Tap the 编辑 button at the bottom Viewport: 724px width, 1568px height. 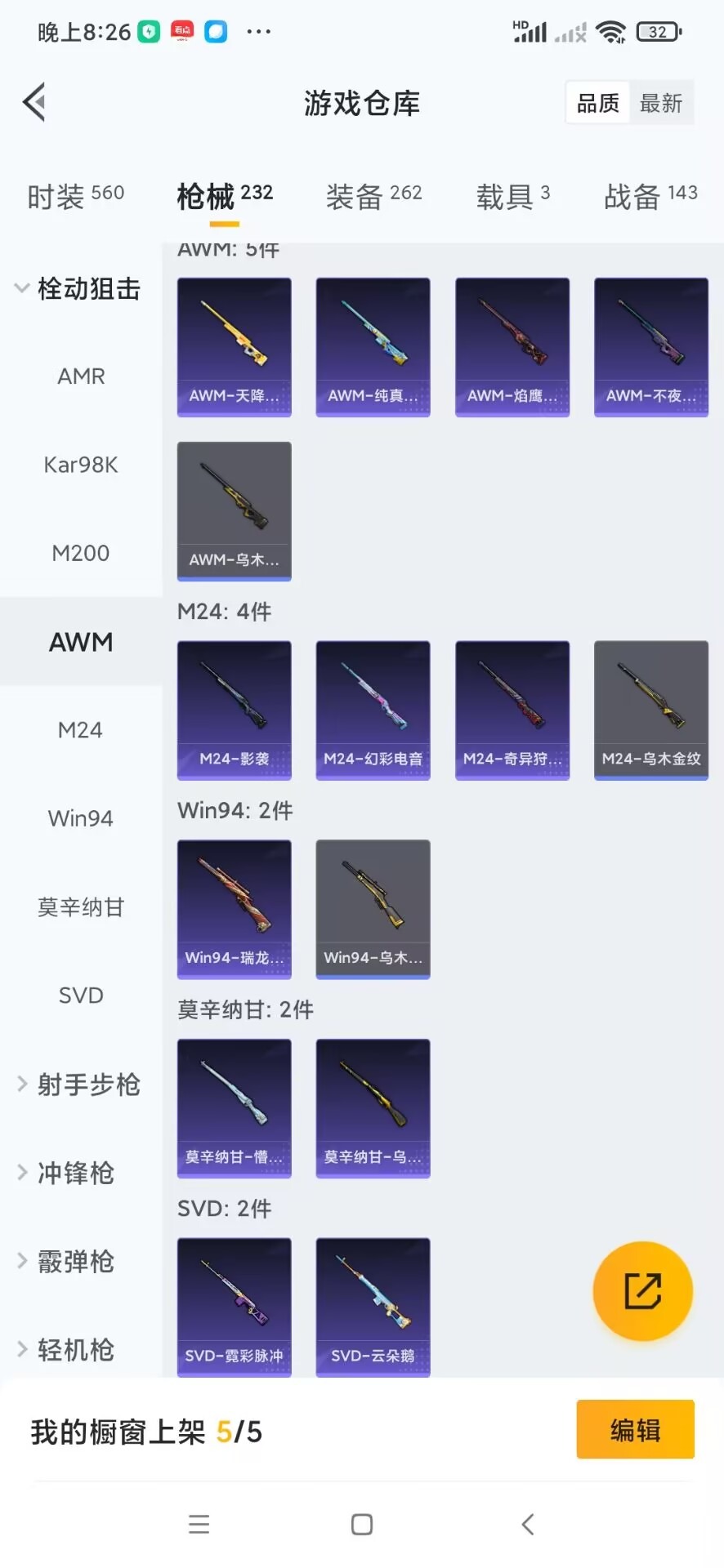coord(635,1430)
